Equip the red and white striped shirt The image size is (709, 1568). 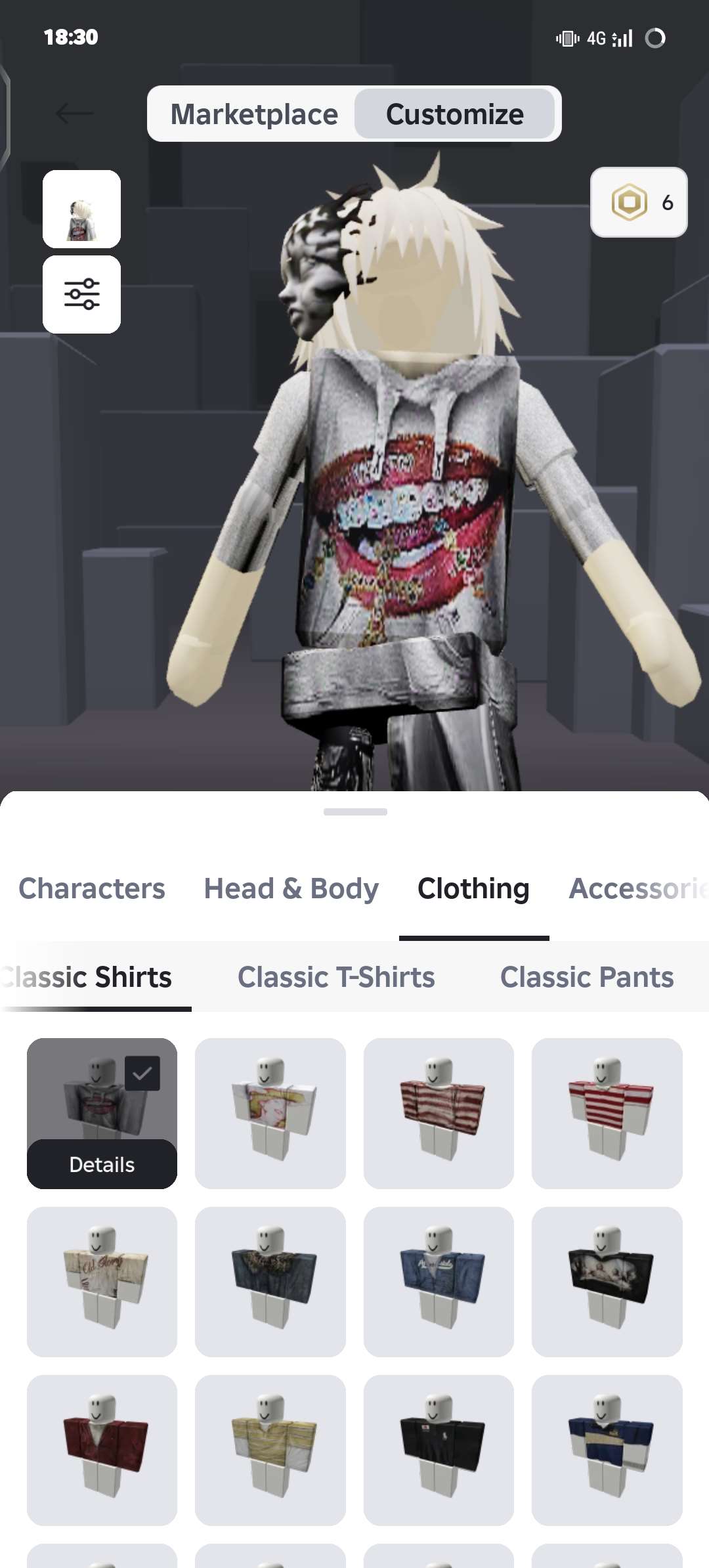click(x=607, y=1113)
